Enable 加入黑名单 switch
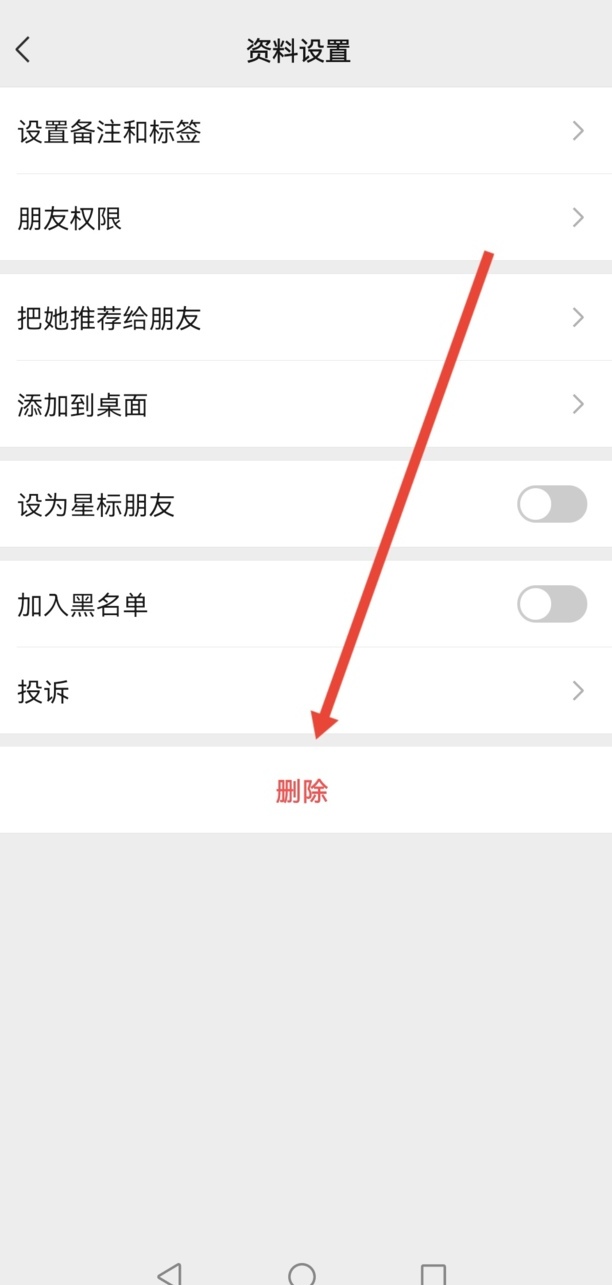 coord(551,604)
